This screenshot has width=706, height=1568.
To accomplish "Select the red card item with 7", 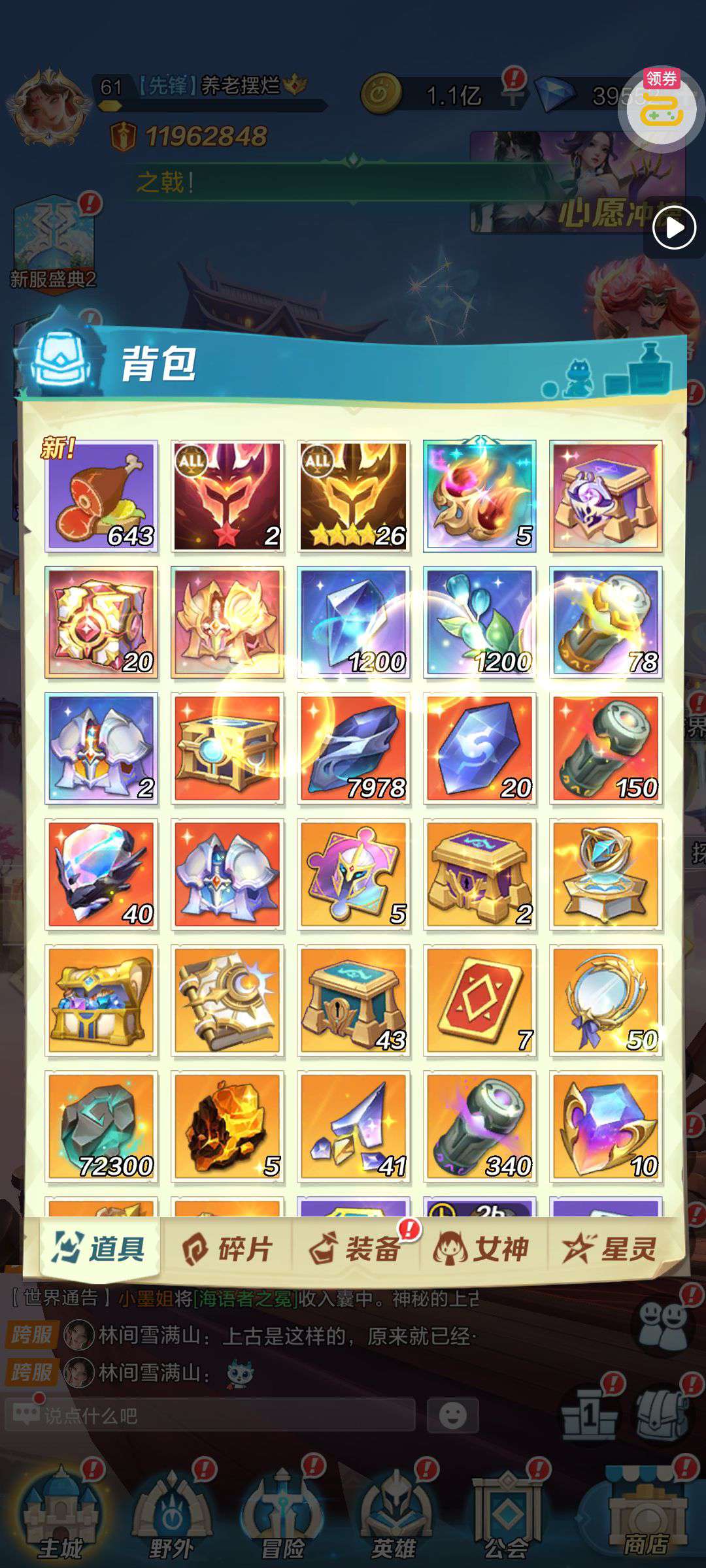I will pos(480,1000).
